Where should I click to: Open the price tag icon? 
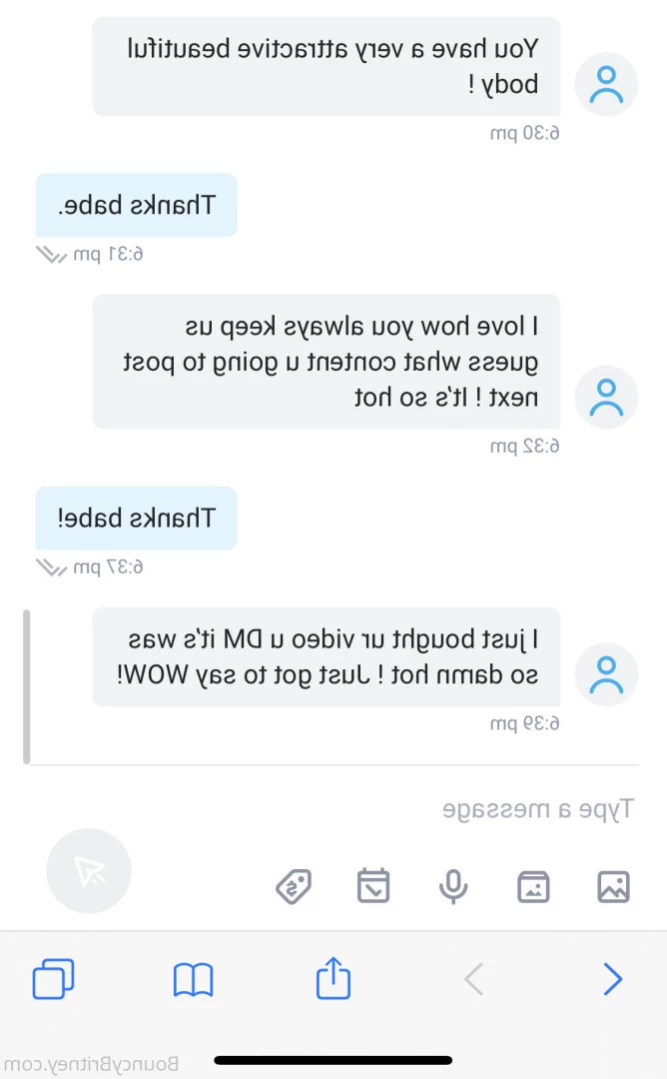pyautogui.click(x=294, y=886)
